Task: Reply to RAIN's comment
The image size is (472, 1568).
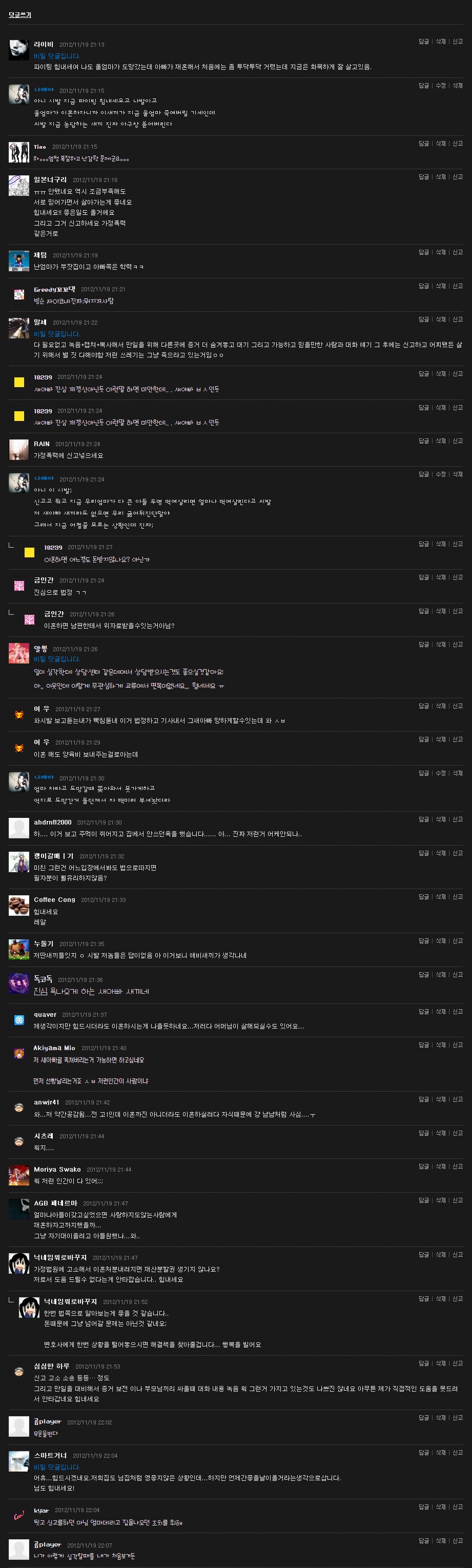Action: pyautogui.click(x=423, y=440)
